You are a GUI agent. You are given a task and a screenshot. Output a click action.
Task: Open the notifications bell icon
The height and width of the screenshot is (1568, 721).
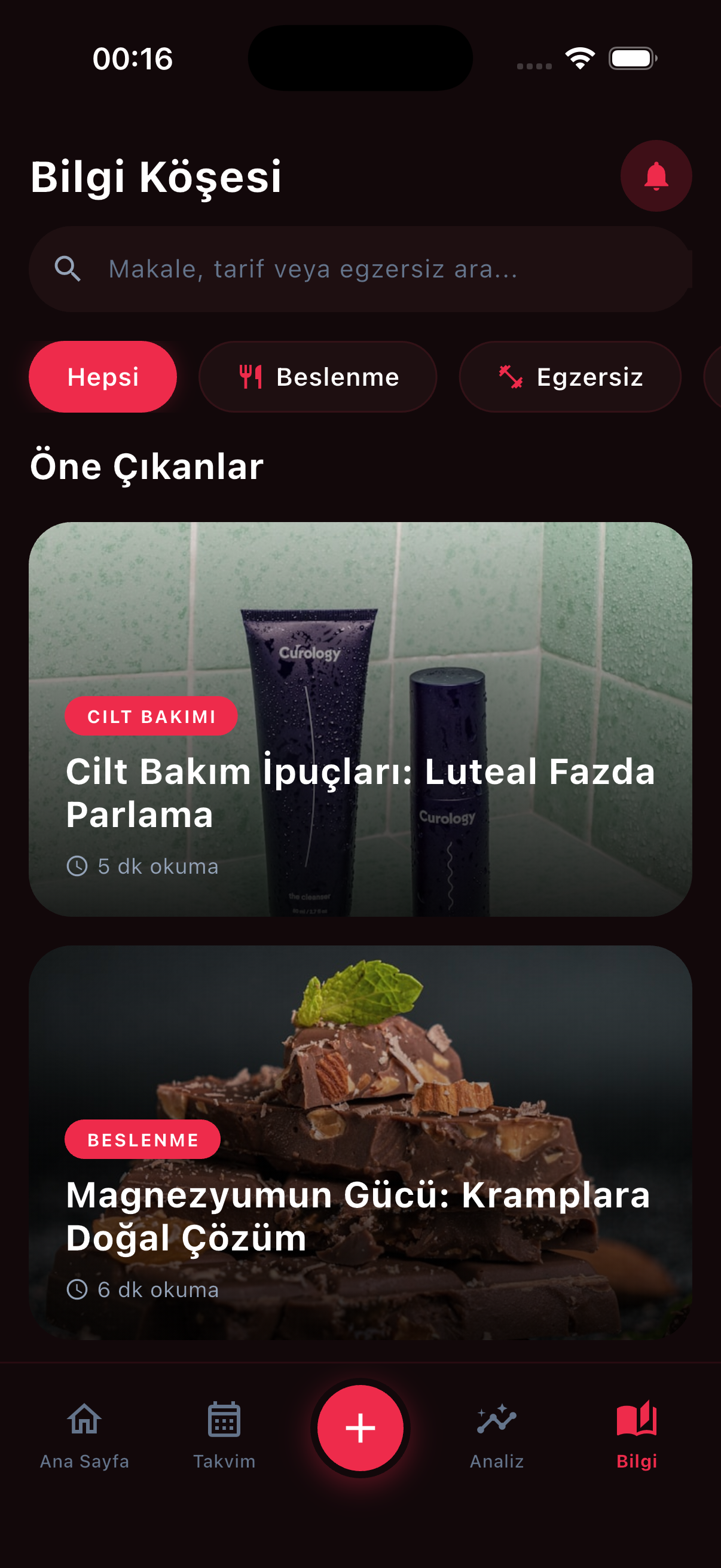(655, 175)
